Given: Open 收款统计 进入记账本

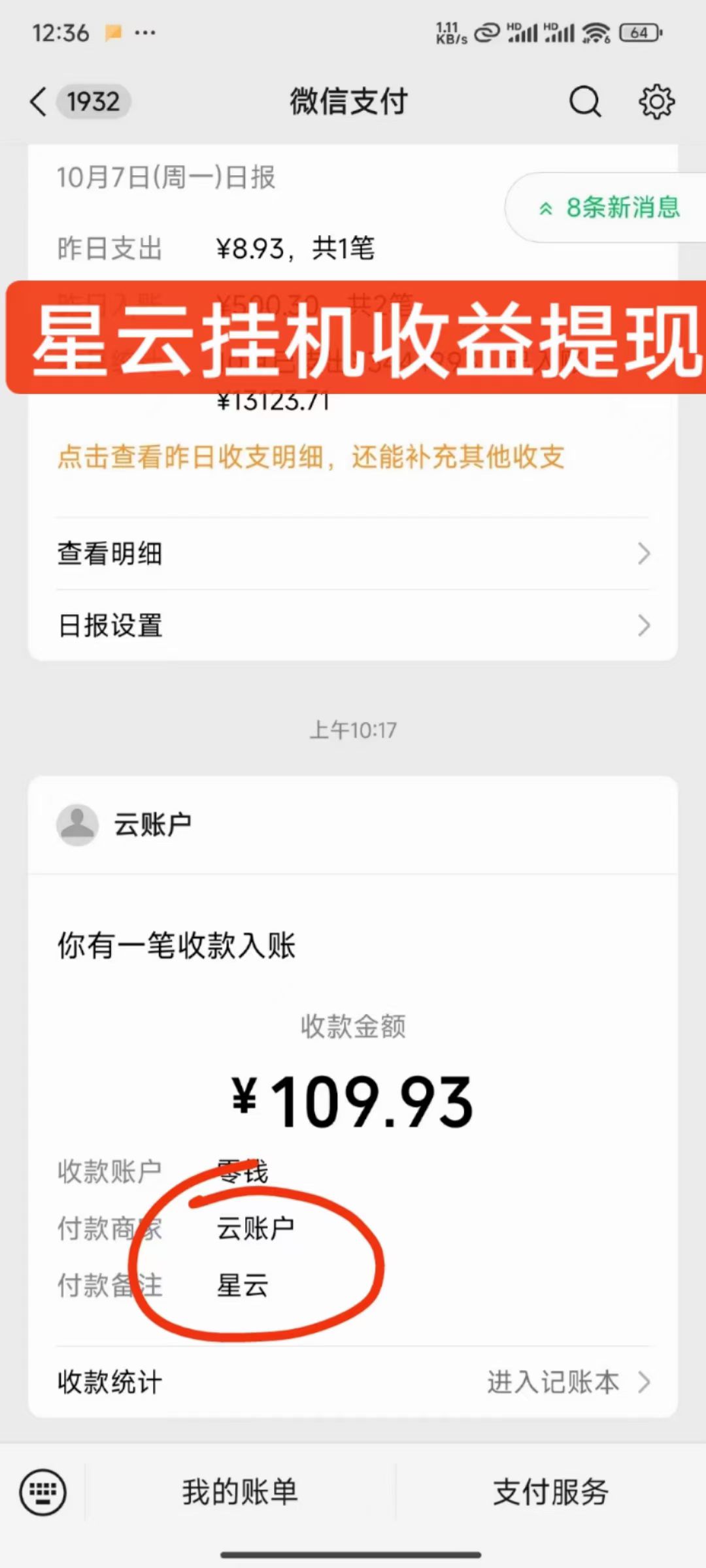Looking at the screenshot, I should [353, 1382].
